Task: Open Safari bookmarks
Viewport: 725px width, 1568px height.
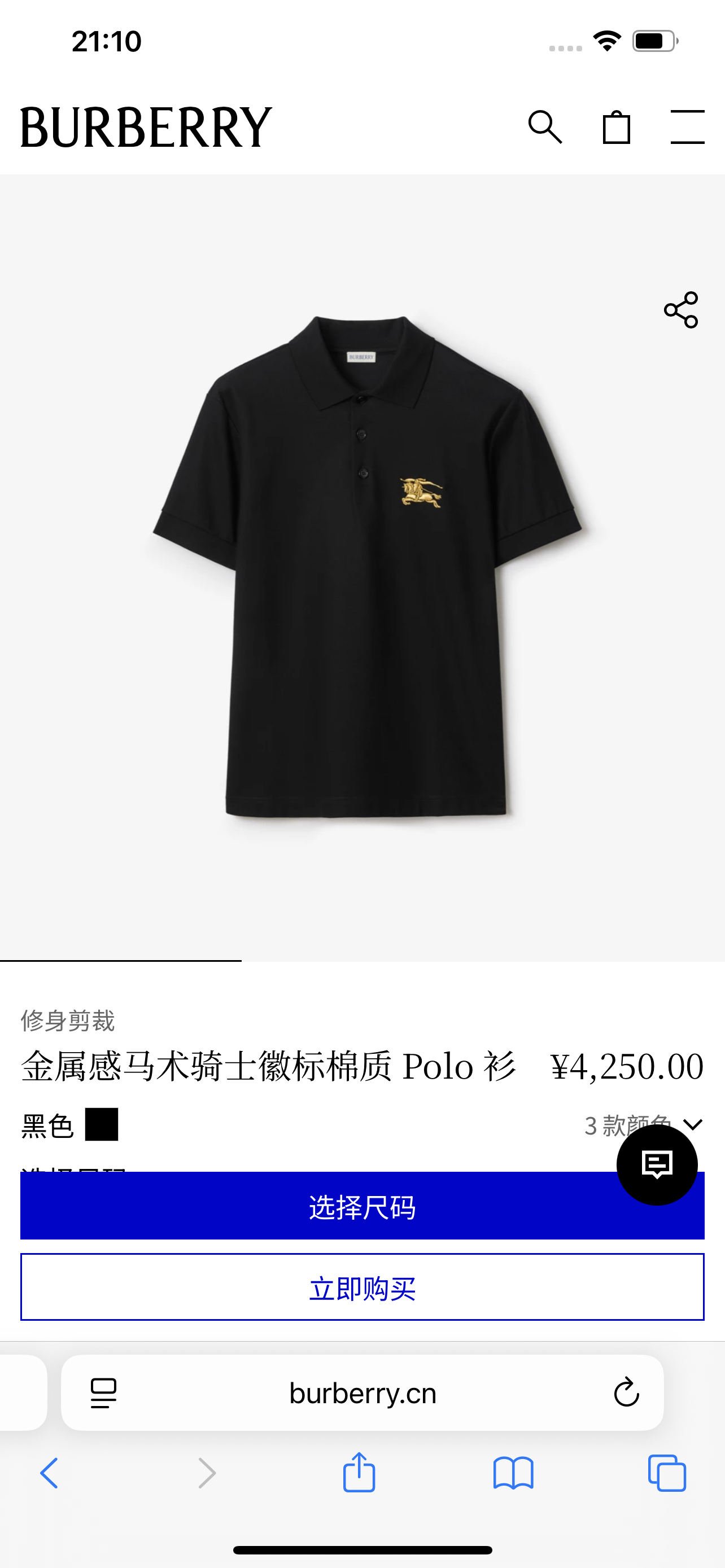Action: [x=513, y=1473]
